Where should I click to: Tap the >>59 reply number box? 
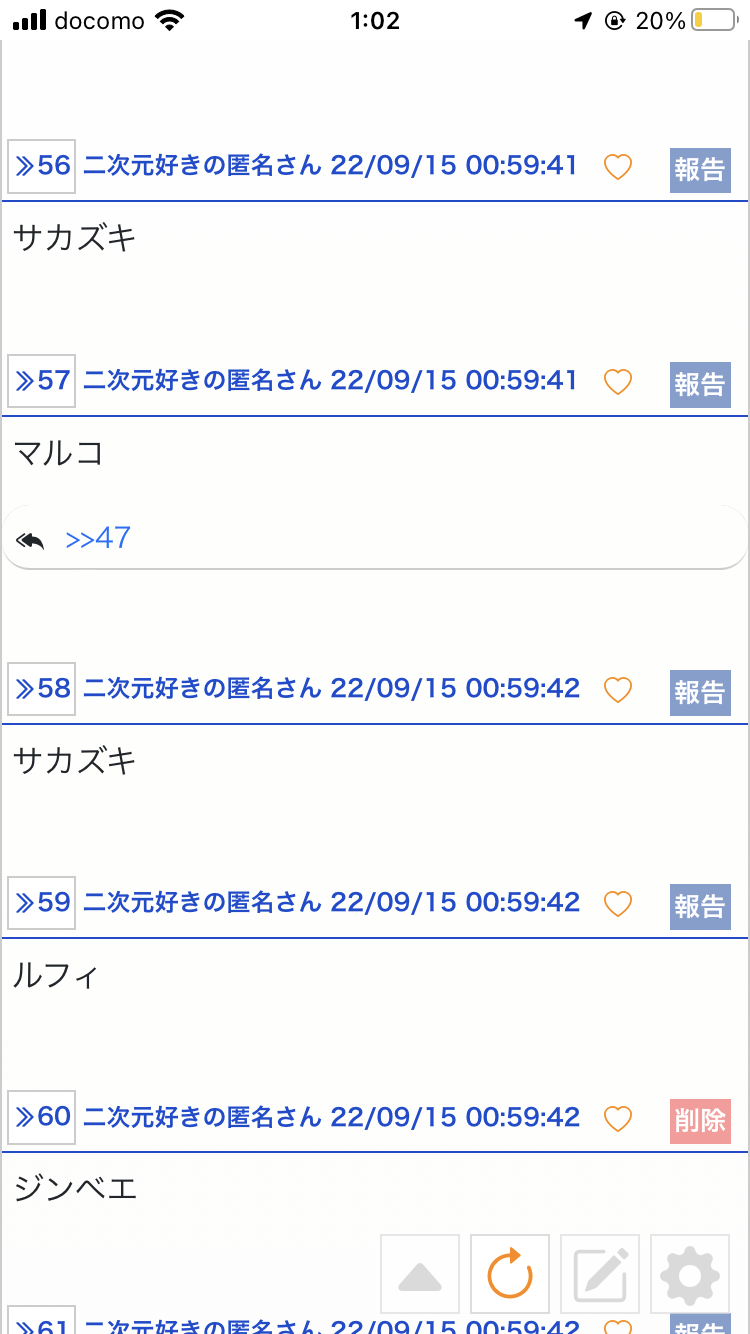click(x=42, y=903)
